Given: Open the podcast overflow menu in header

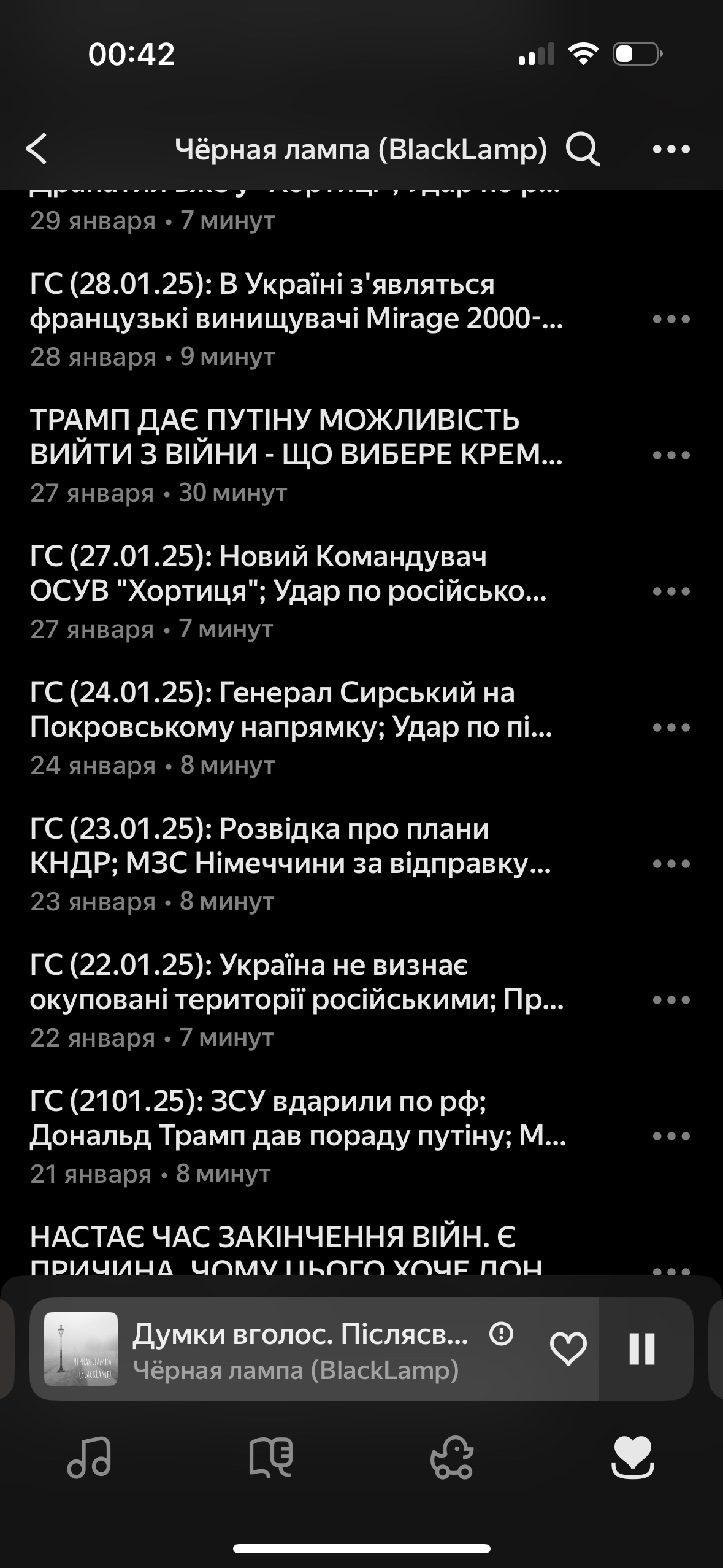Looking at the screenshot, I should [671, 149].
